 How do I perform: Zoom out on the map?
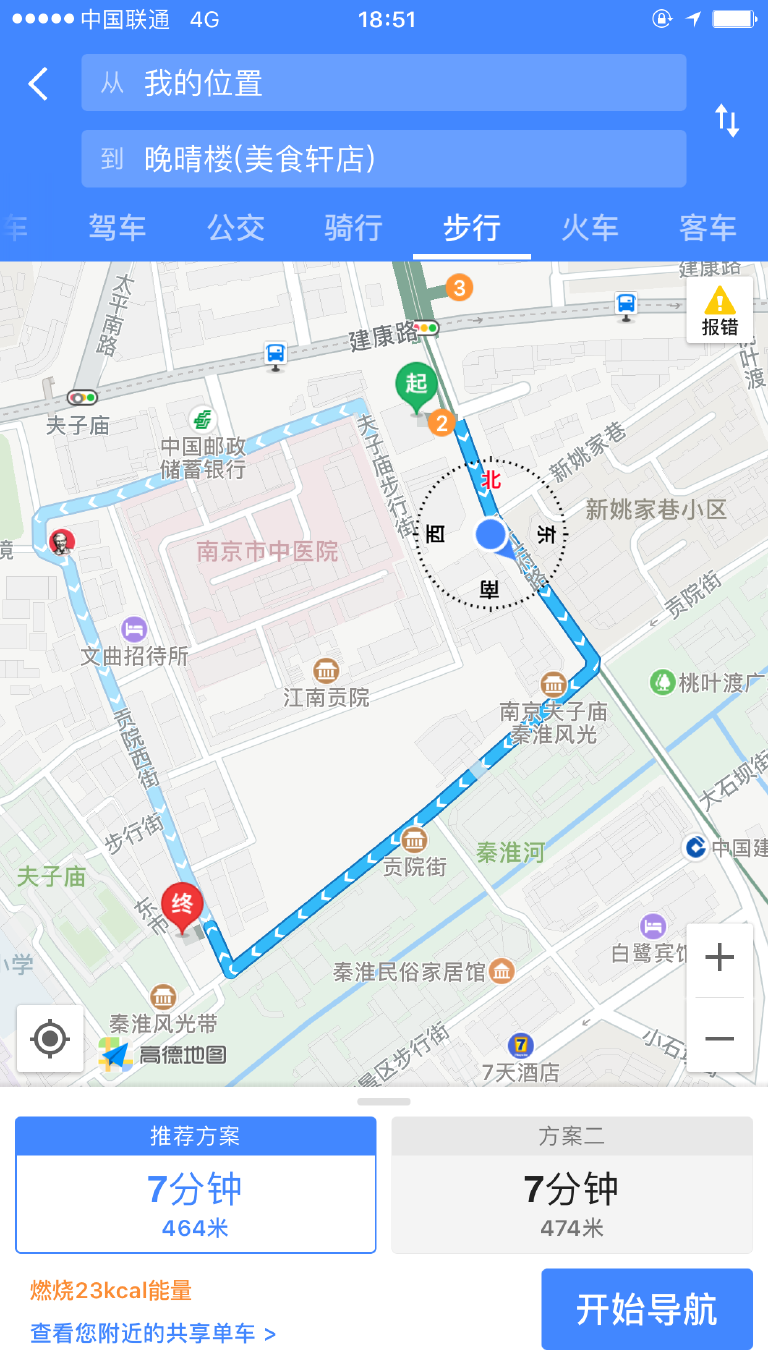pyautogui.click(x=720, y=1038)
